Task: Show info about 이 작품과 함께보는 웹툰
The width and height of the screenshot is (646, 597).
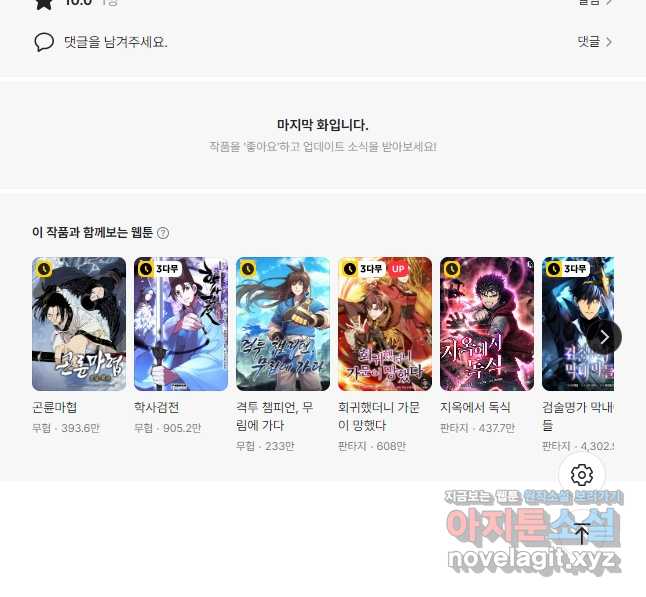Action: pos(163,233)
